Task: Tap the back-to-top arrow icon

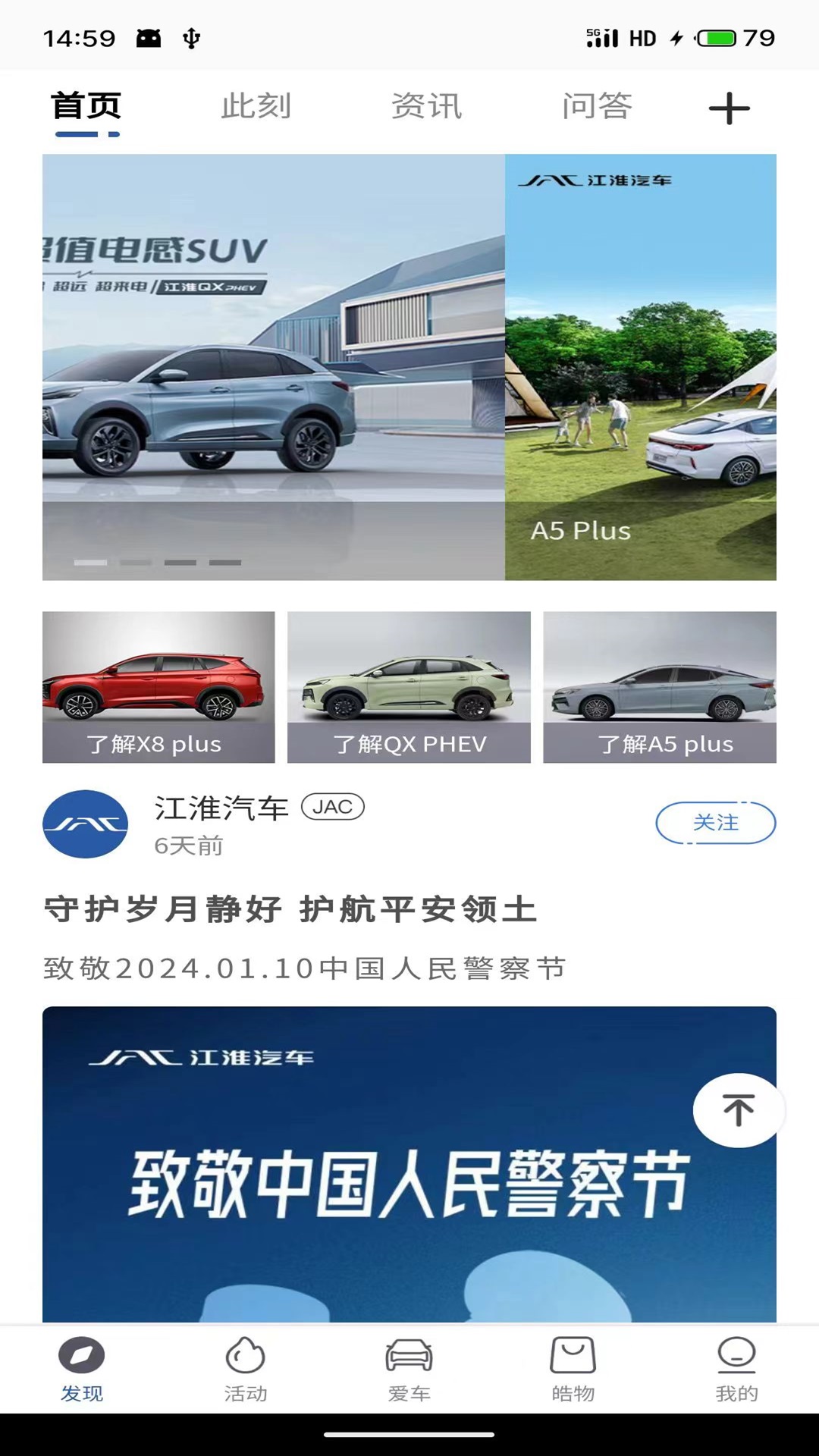Action: pyautogui.click(x=737, y=1109)
